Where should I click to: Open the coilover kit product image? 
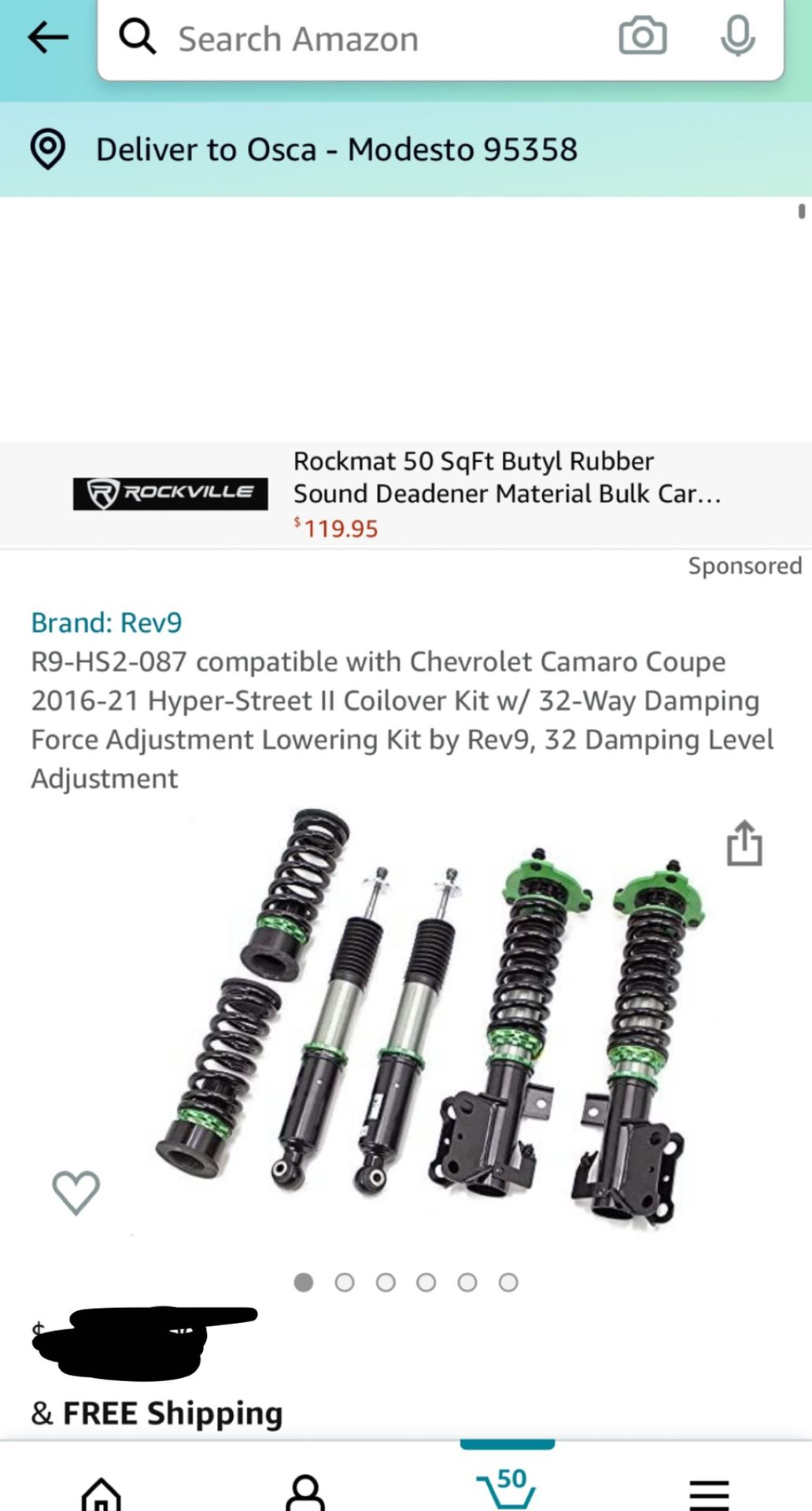coord(429,1023)
